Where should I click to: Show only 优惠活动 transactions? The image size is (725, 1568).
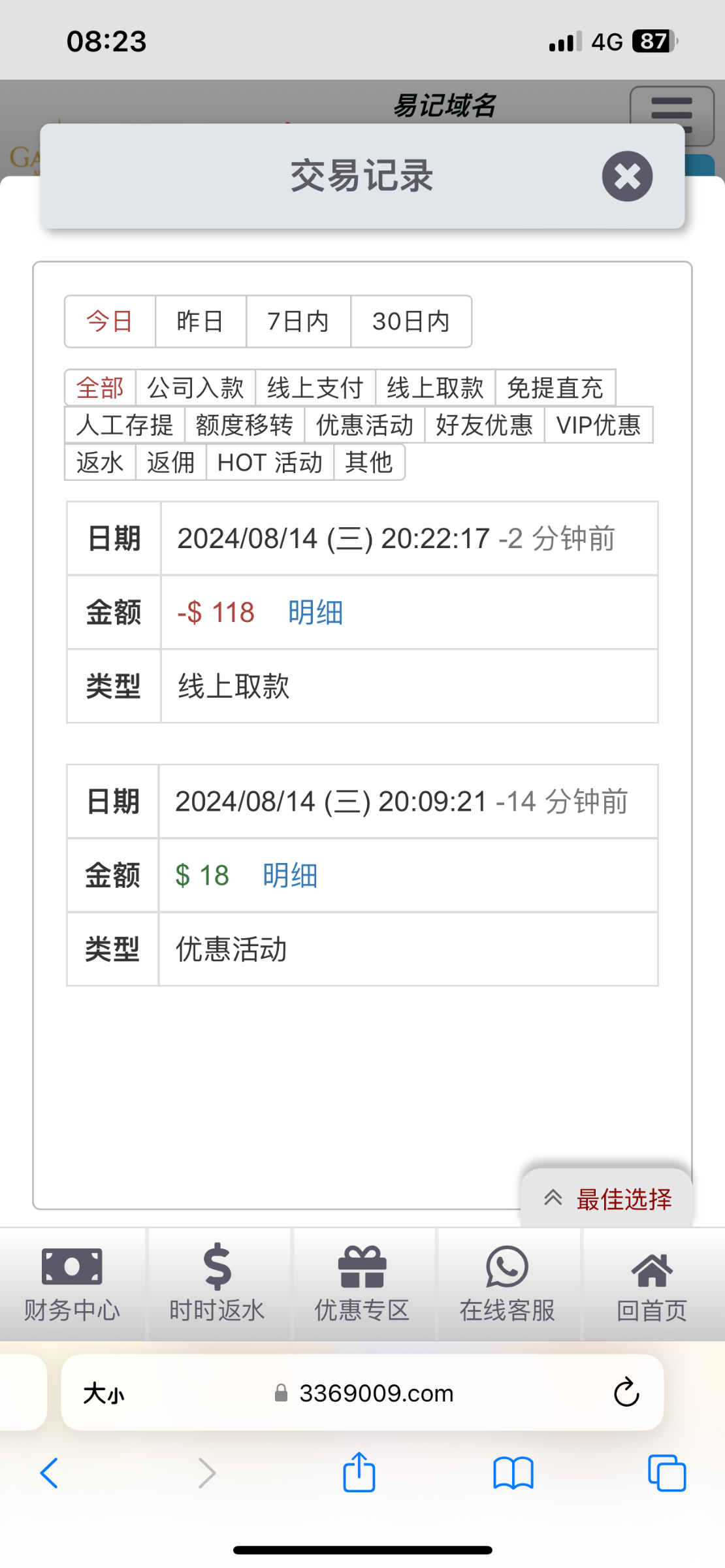tap(364, 425)
